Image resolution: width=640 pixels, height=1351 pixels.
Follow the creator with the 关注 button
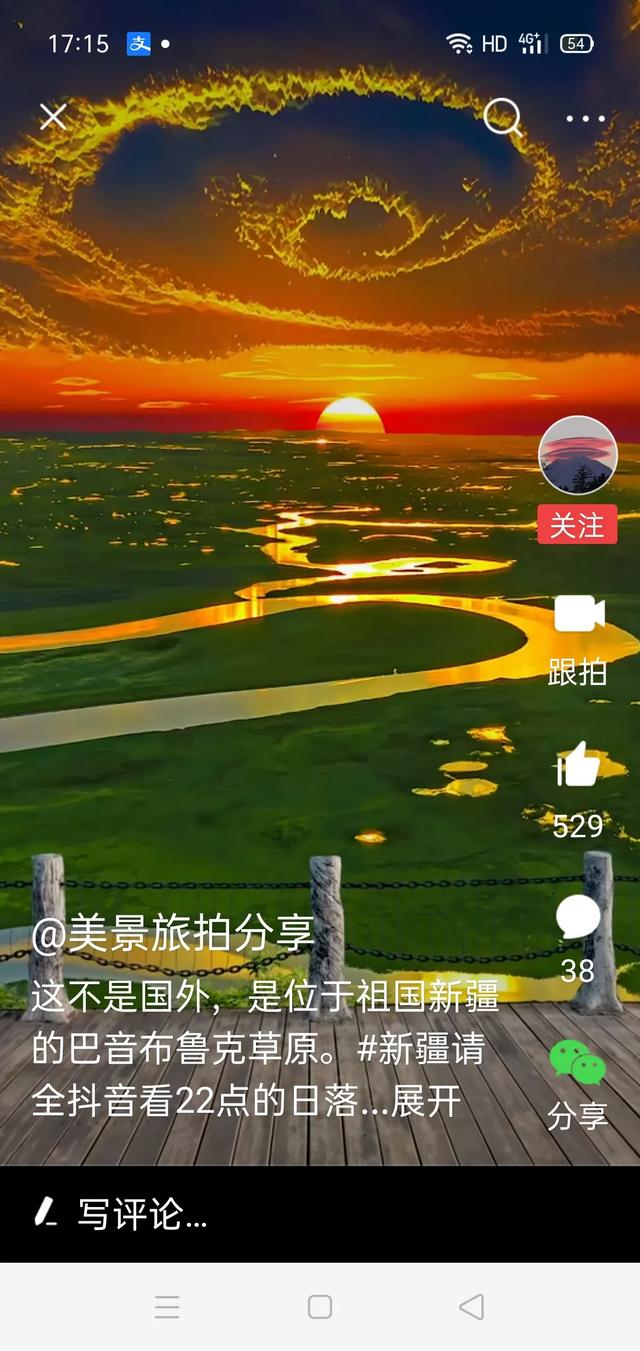pos(577,526)
